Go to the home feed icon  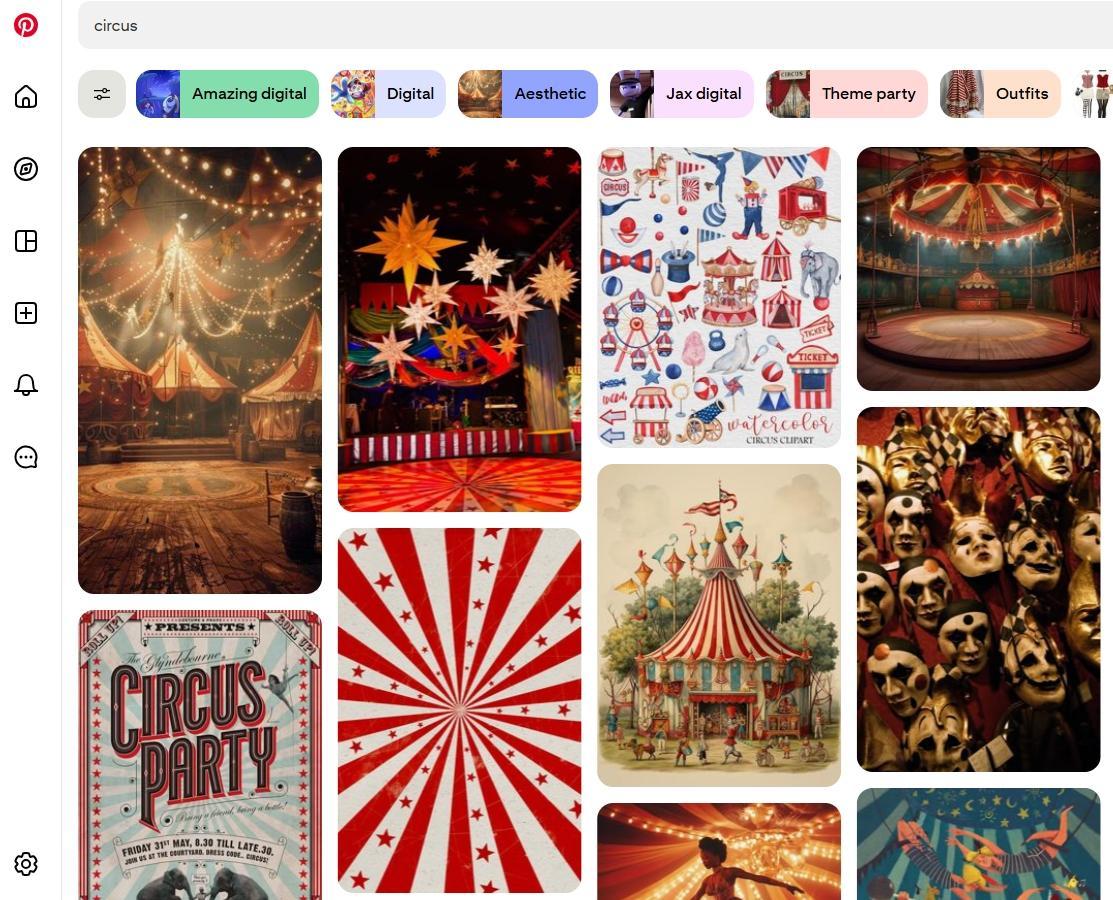click(x=26, y=97)
